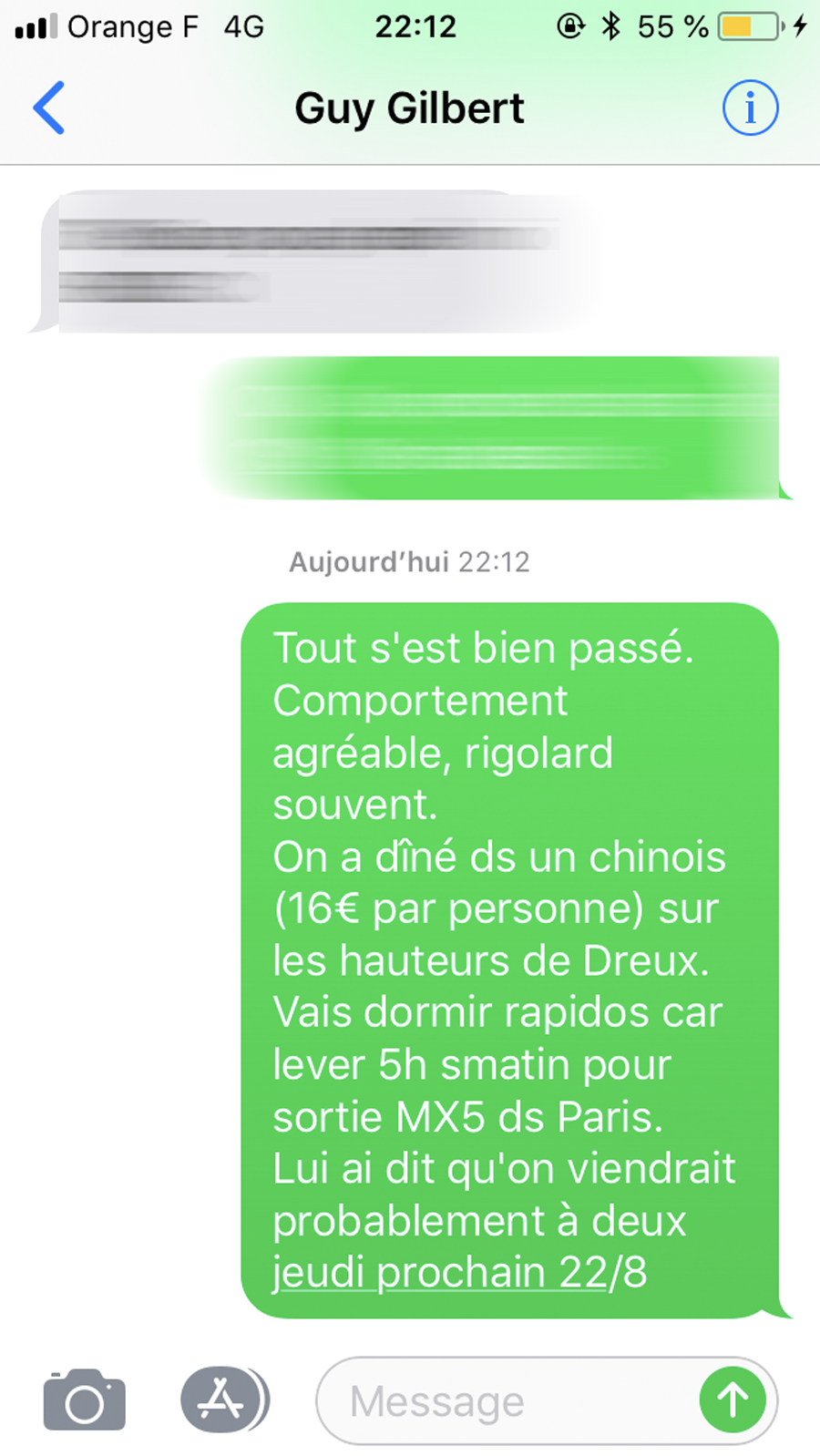Open the camera to attach a photo

click(x=85, y=1400)
